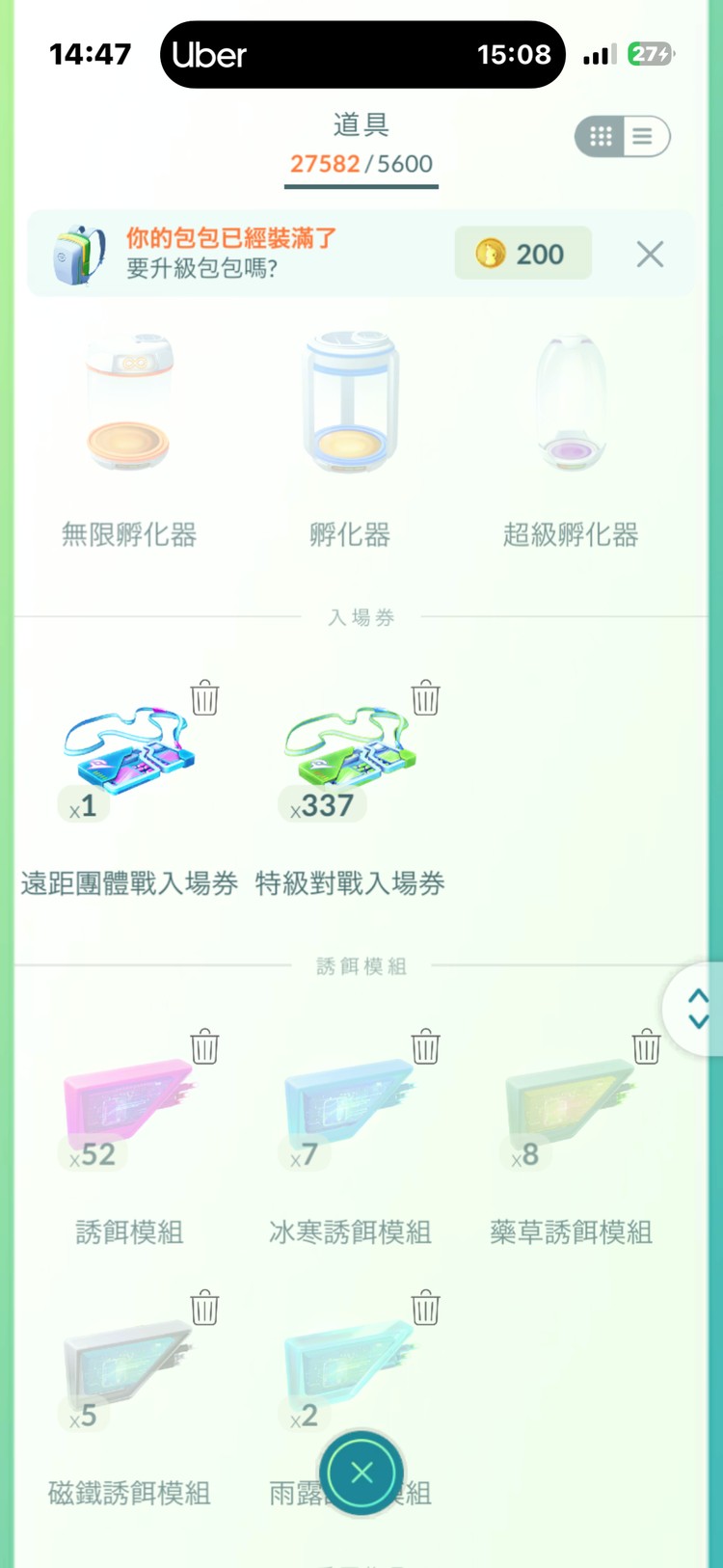Switch to grid view layout
Screen dimensions: 723x1568
point(600,136)
